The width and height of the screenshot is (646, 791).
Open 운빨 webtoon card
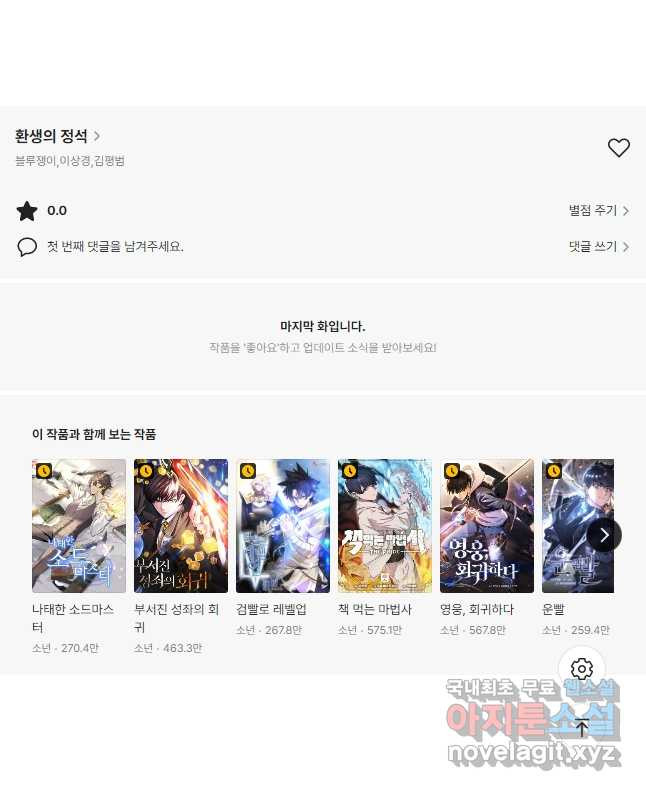point(577,526)
